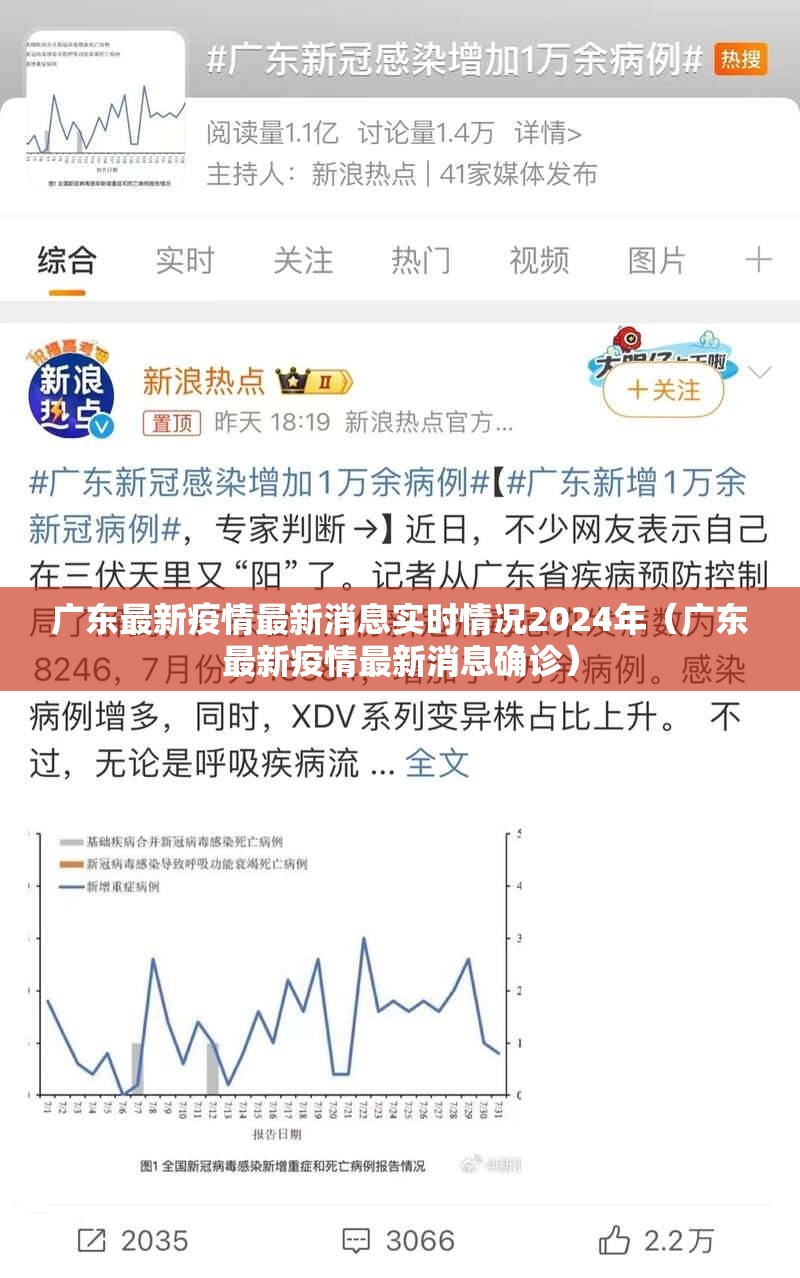View the chart image in the post
Screen dimensions: 800x1278
tap(275, 1000)
